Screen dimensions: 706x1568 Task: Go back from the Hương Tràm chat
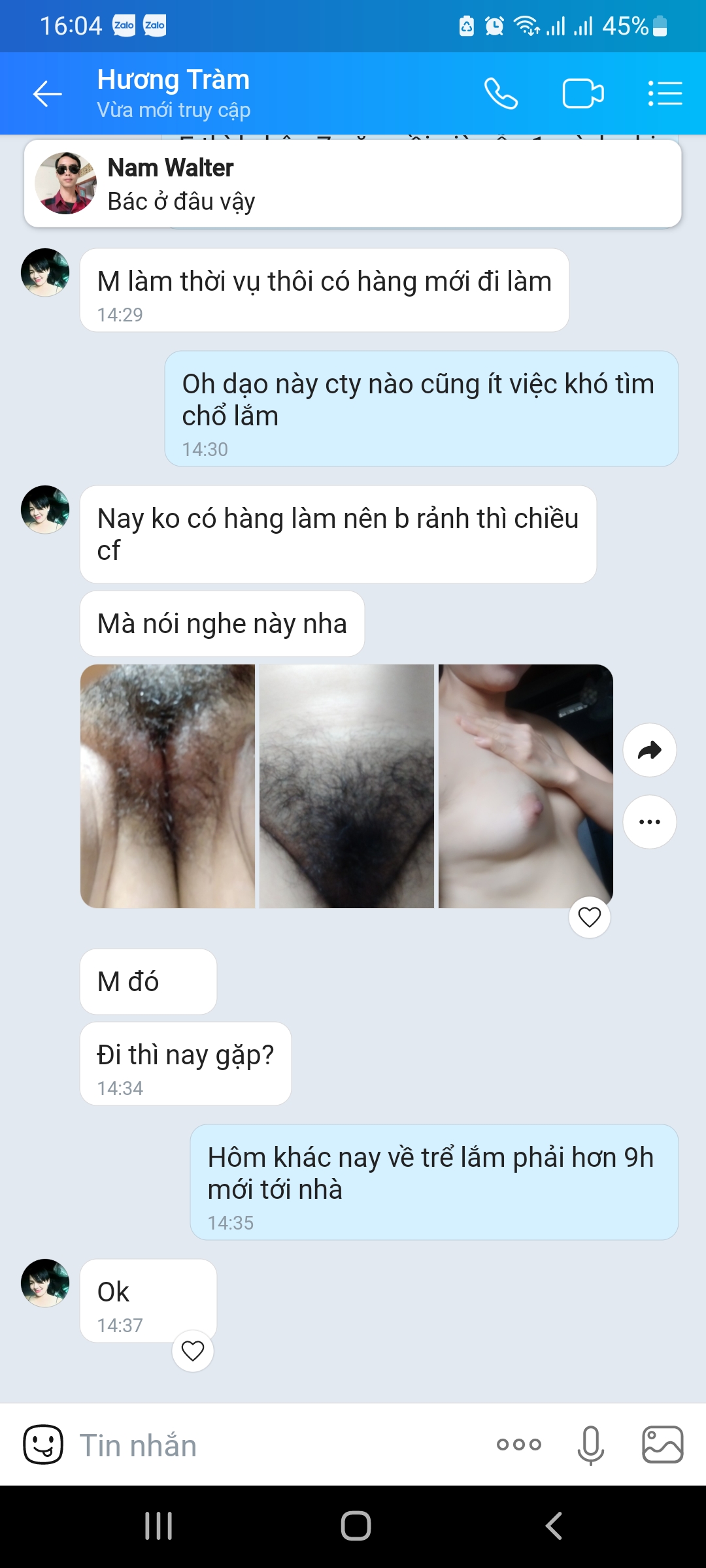pyautogui.click(x=48, y=94)
